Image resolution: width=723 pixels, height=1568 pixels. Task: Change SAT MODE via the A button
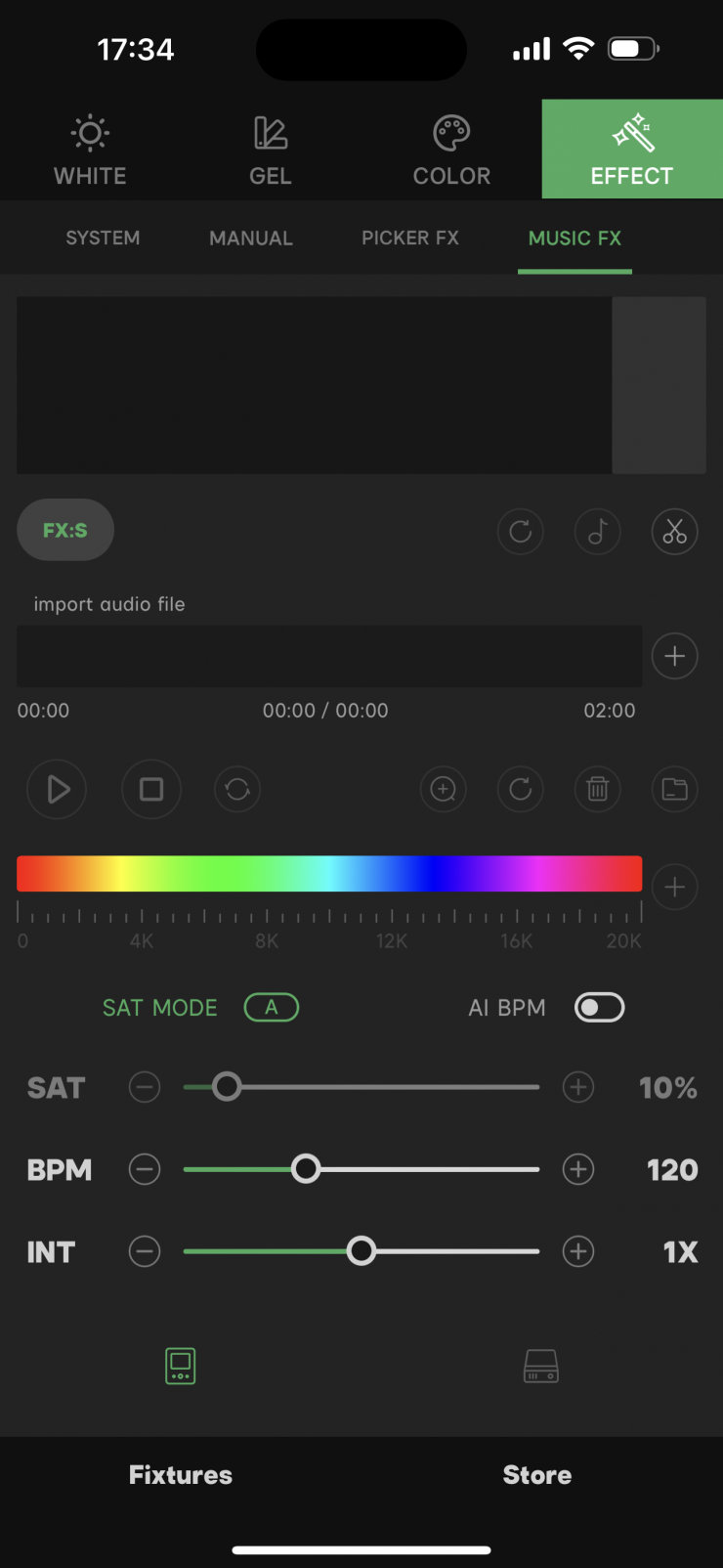point(272,1008)
